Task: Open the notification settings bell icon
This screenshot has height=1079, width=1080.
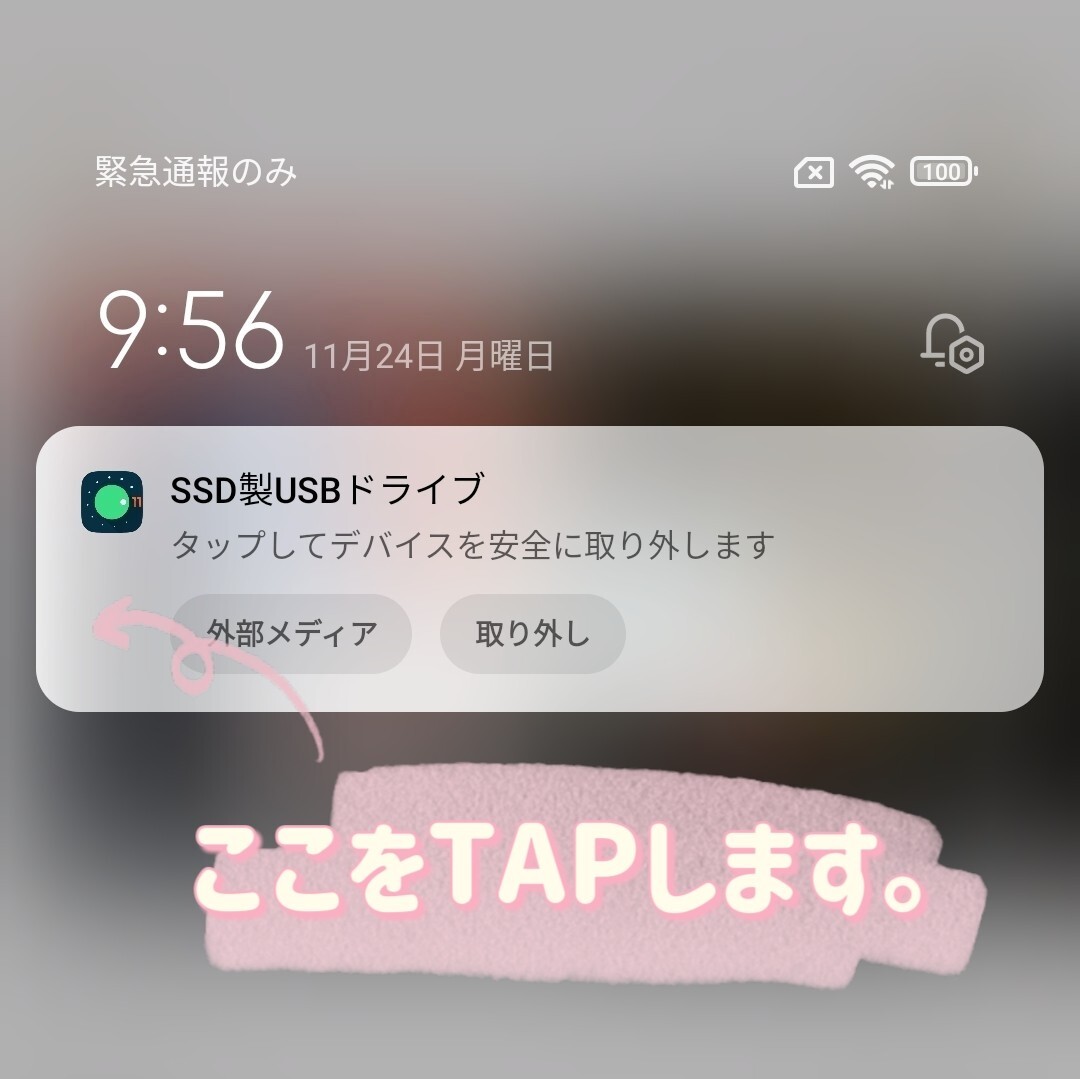Action: tap(951, 345)
